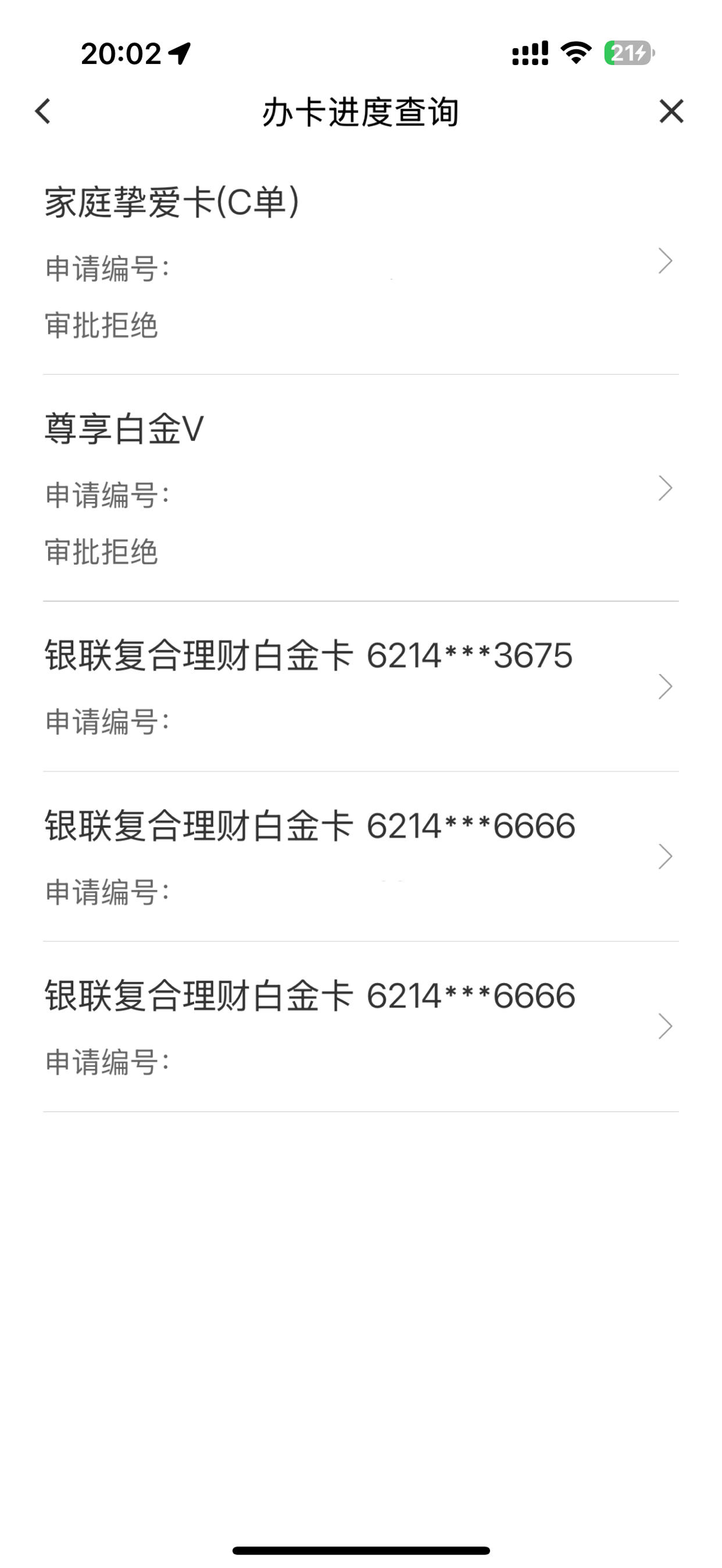Open the 银联复合理财白金卡 6214***3675 entry
Screen dimensions: 722x1568
pyautogui.click(x=360, y=687)
